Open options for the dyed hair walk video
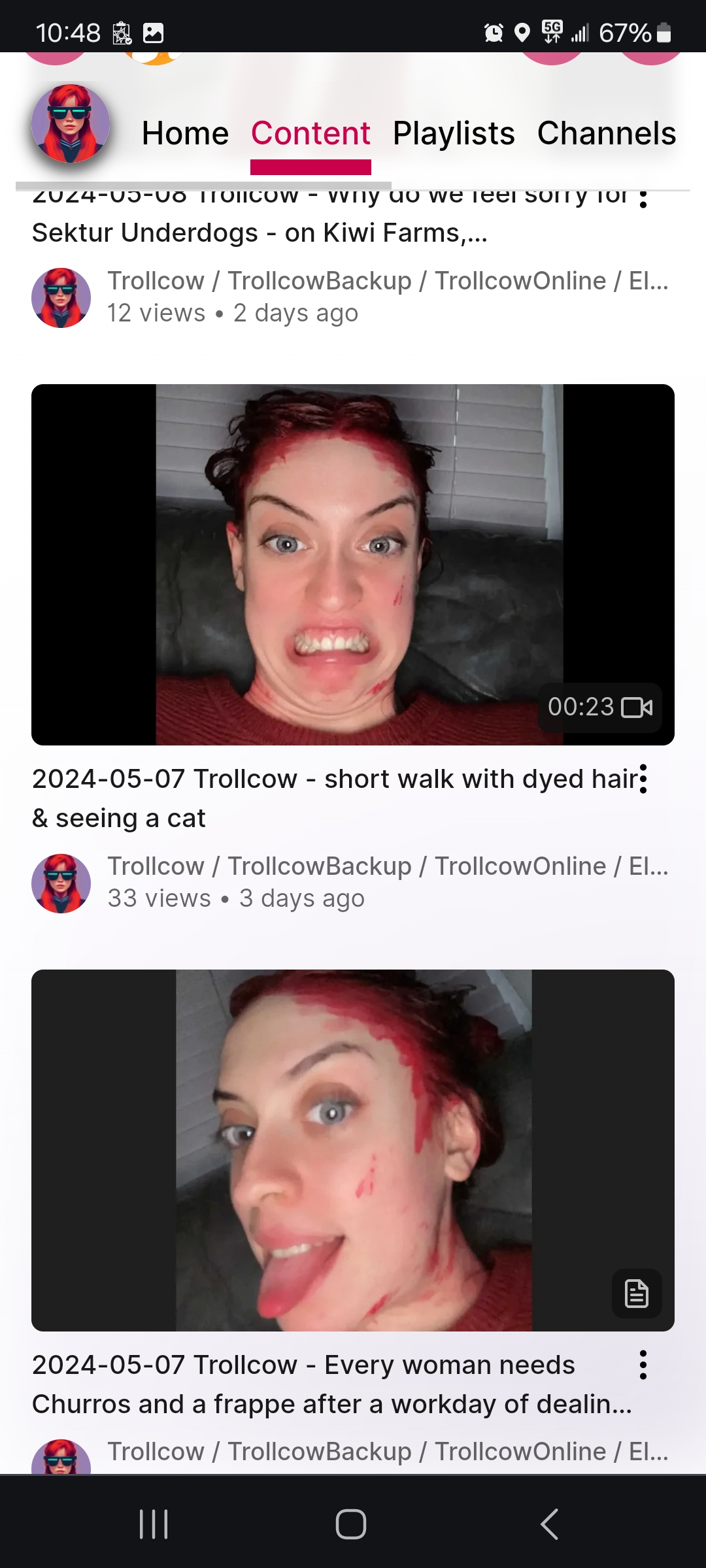The height and width of the screenshot is (1568, 706). [643, 779]
